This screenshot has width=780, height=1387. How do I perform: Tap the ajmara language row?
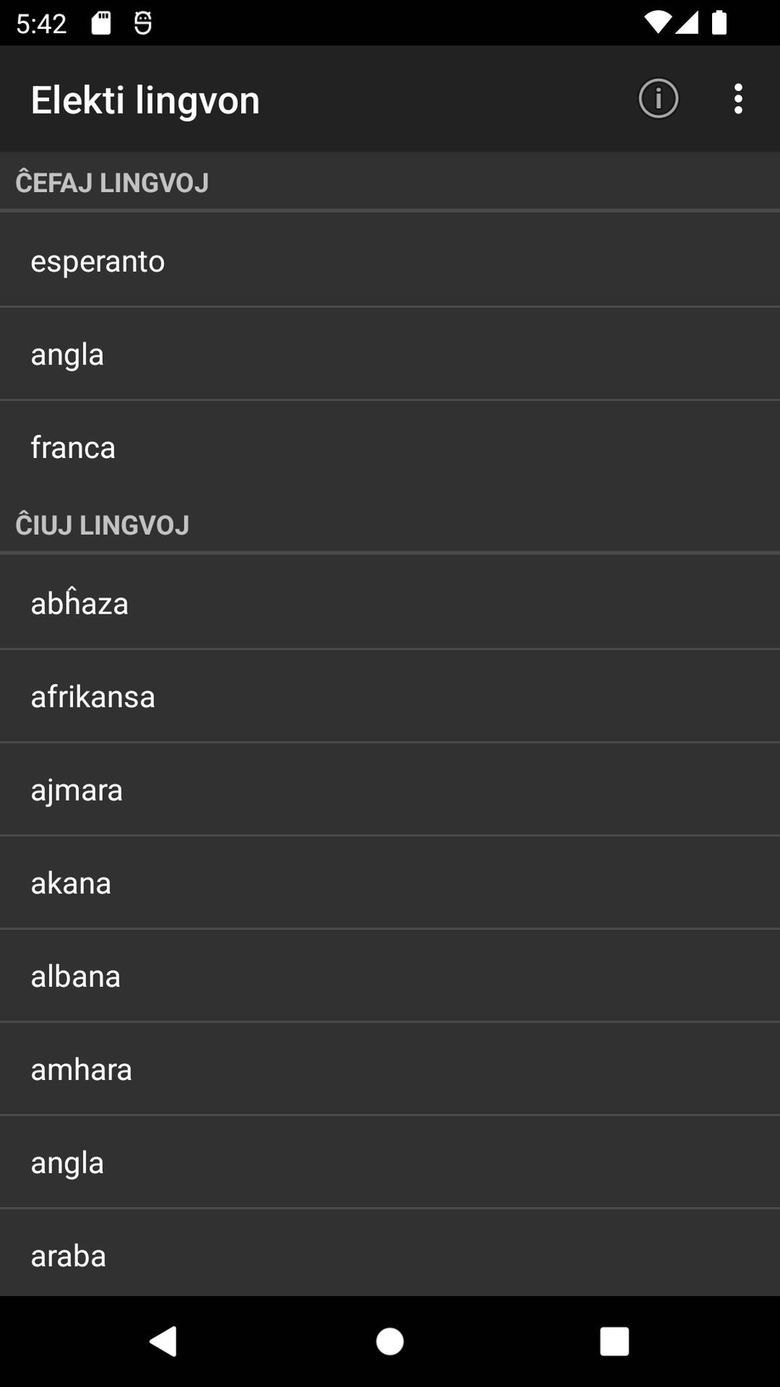coord(390,789)
